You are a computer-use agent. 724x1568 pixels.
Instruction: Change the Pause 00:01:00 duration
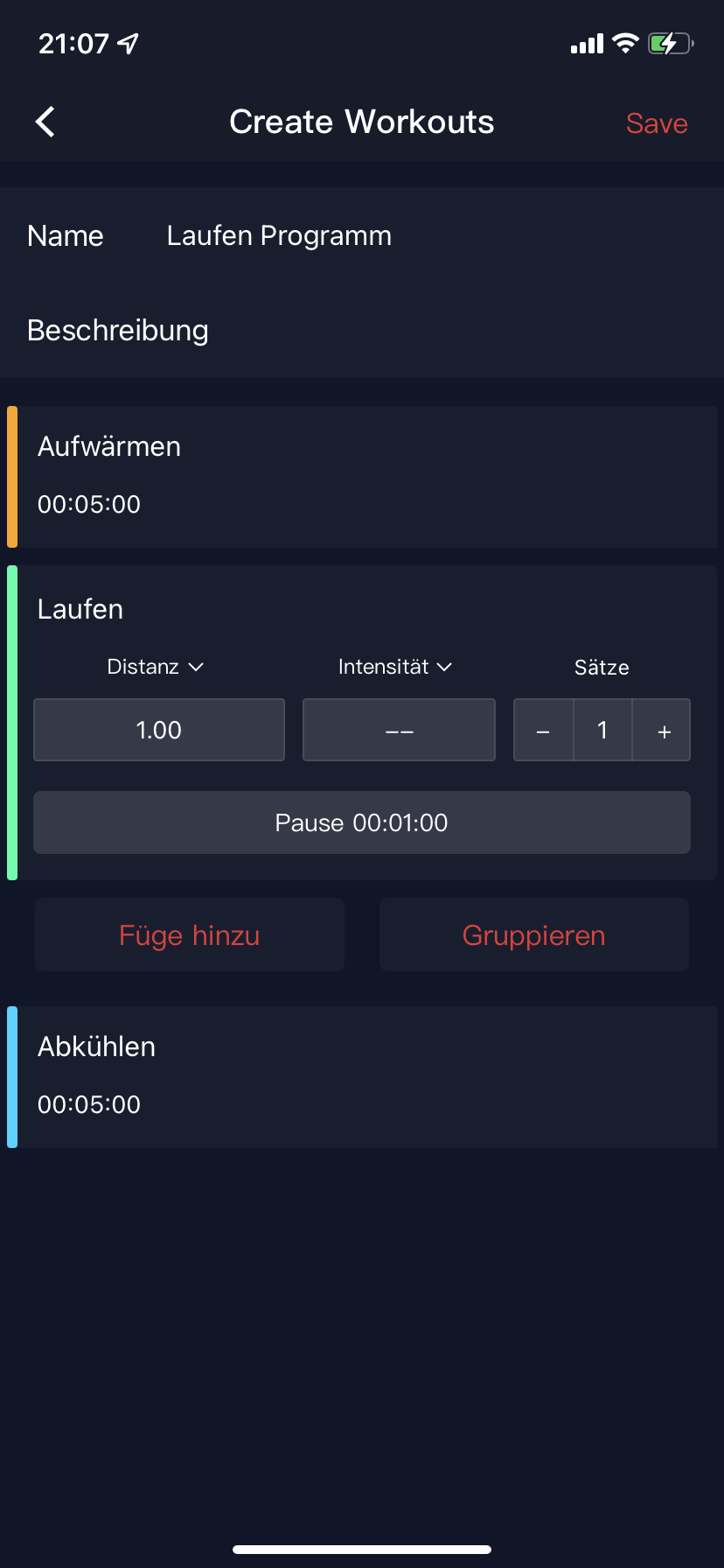click(362, 822)
